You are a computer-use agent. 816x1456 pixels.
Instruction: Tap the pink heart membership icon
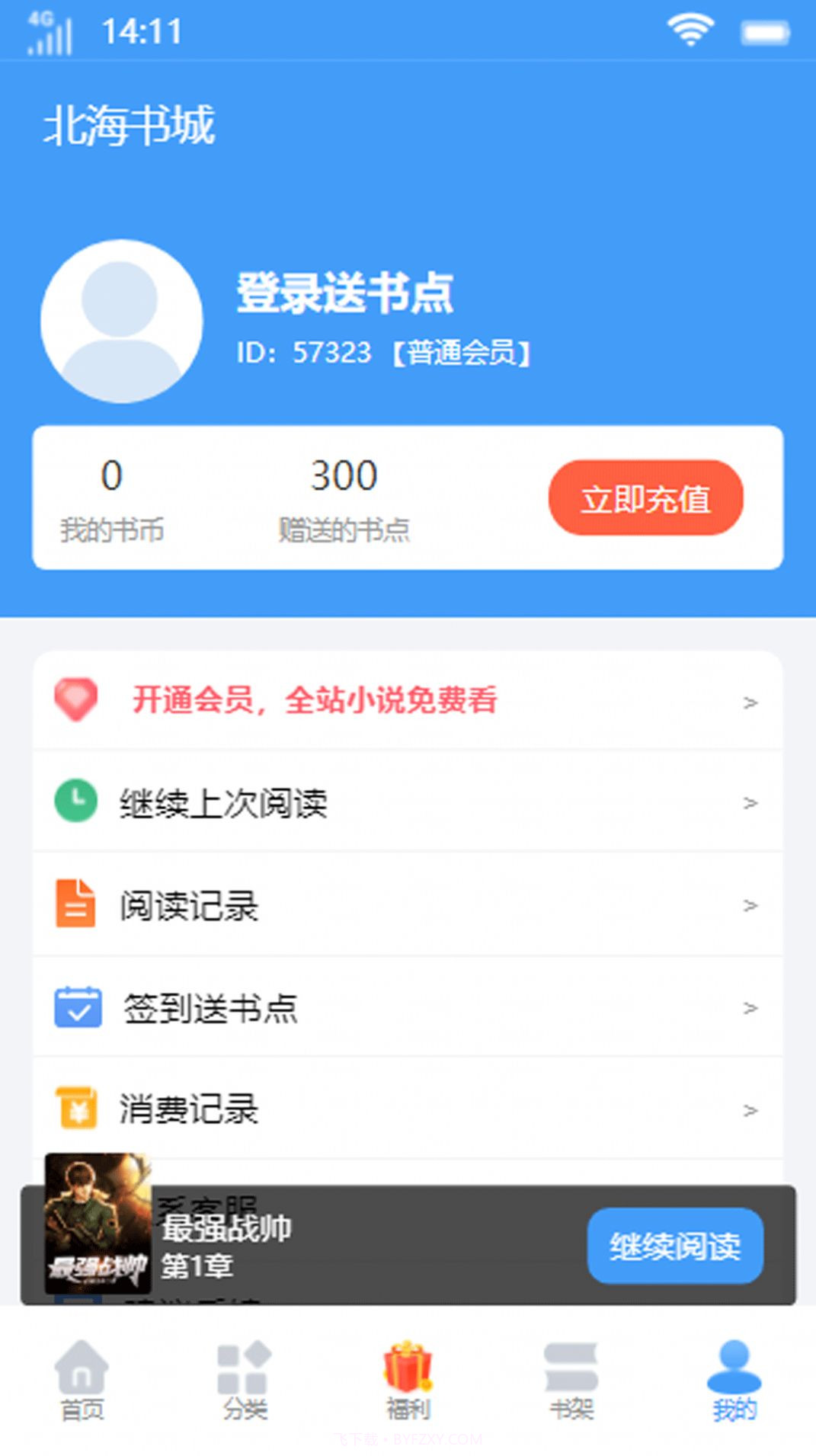coord(76,699)
